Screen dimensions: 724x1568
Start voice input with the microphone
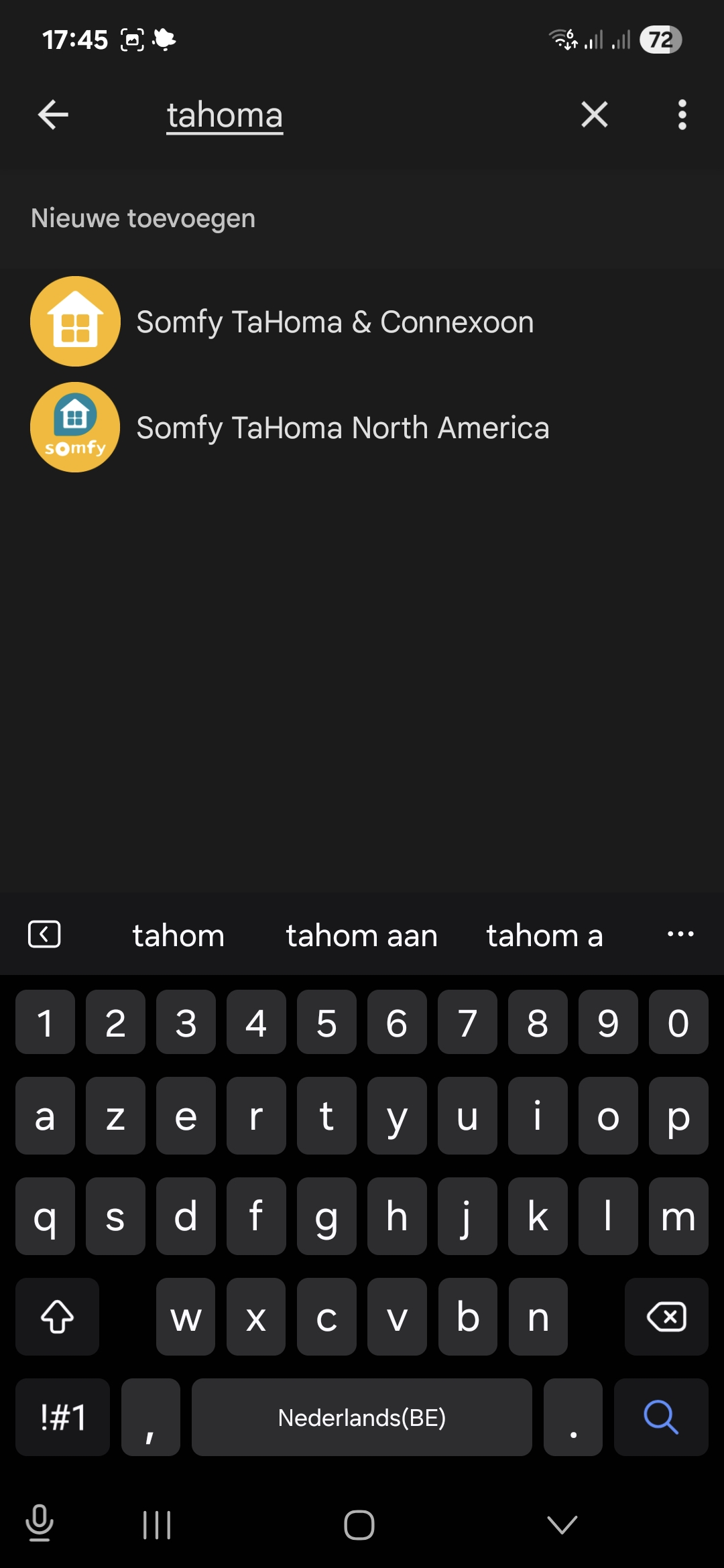pyautogui.click(x=40, y=1522)
